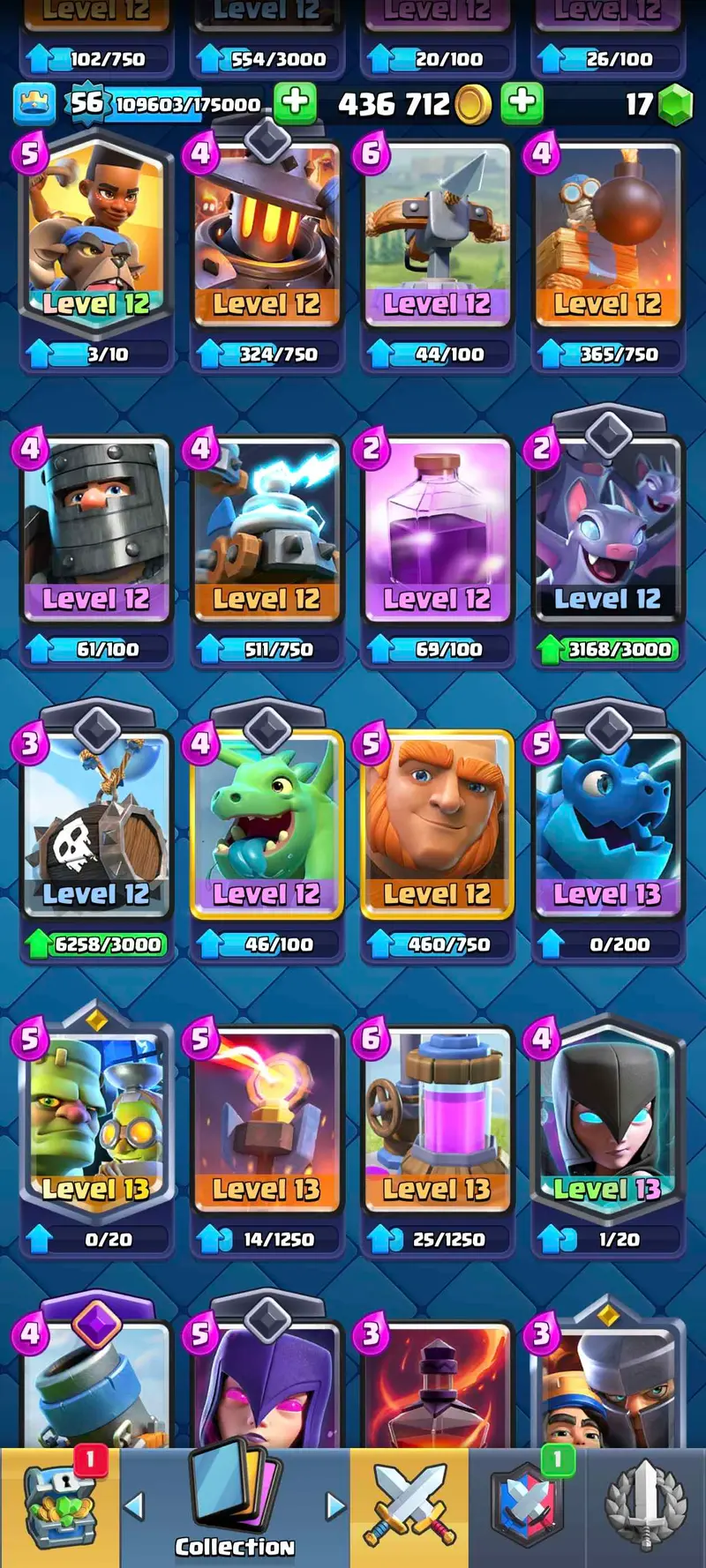Viewport: 706px width, 1568px height.
Task: Open the Baby Dragon card
Action: [x=266, y=825]
